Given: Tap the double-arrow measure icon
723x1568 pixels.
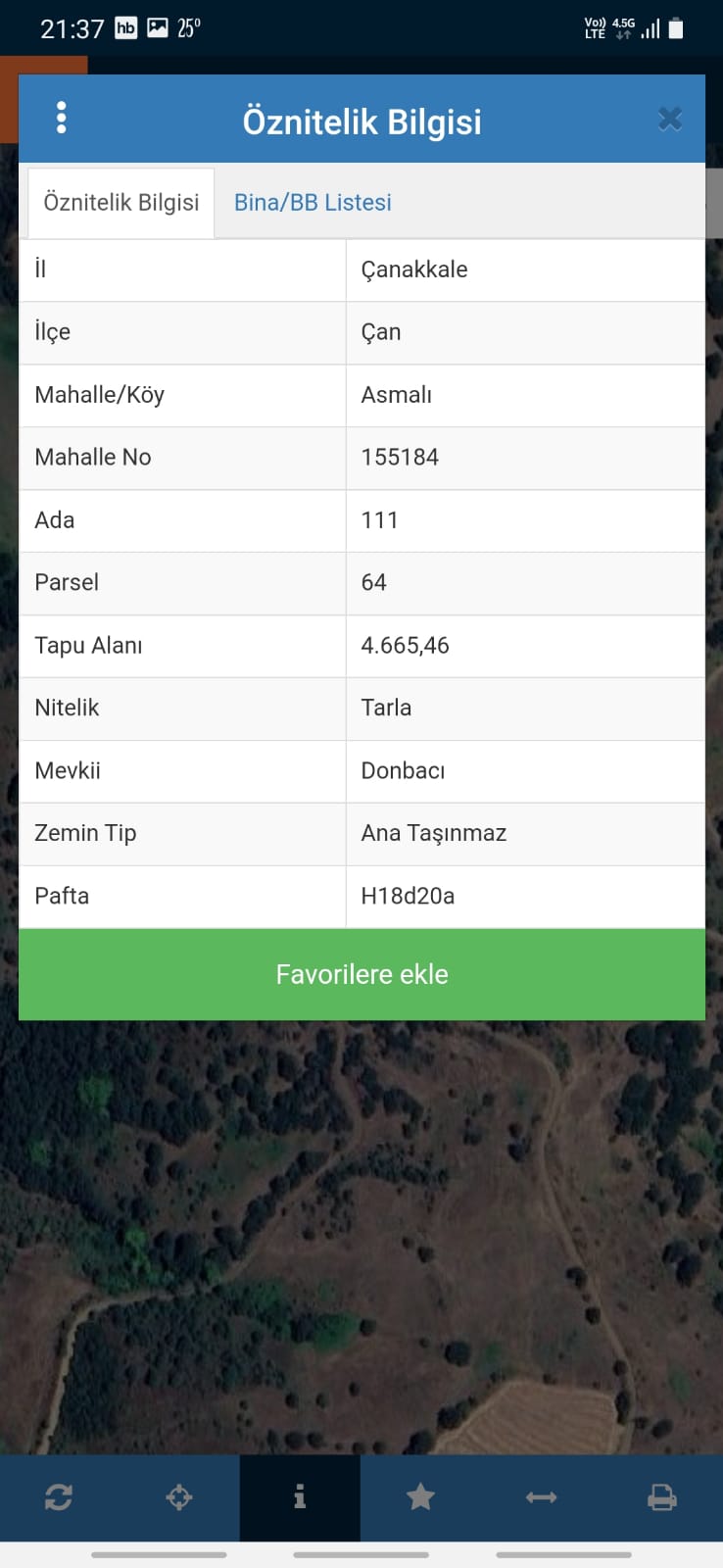Looking at the screenshot, I should pos(541,1497).
